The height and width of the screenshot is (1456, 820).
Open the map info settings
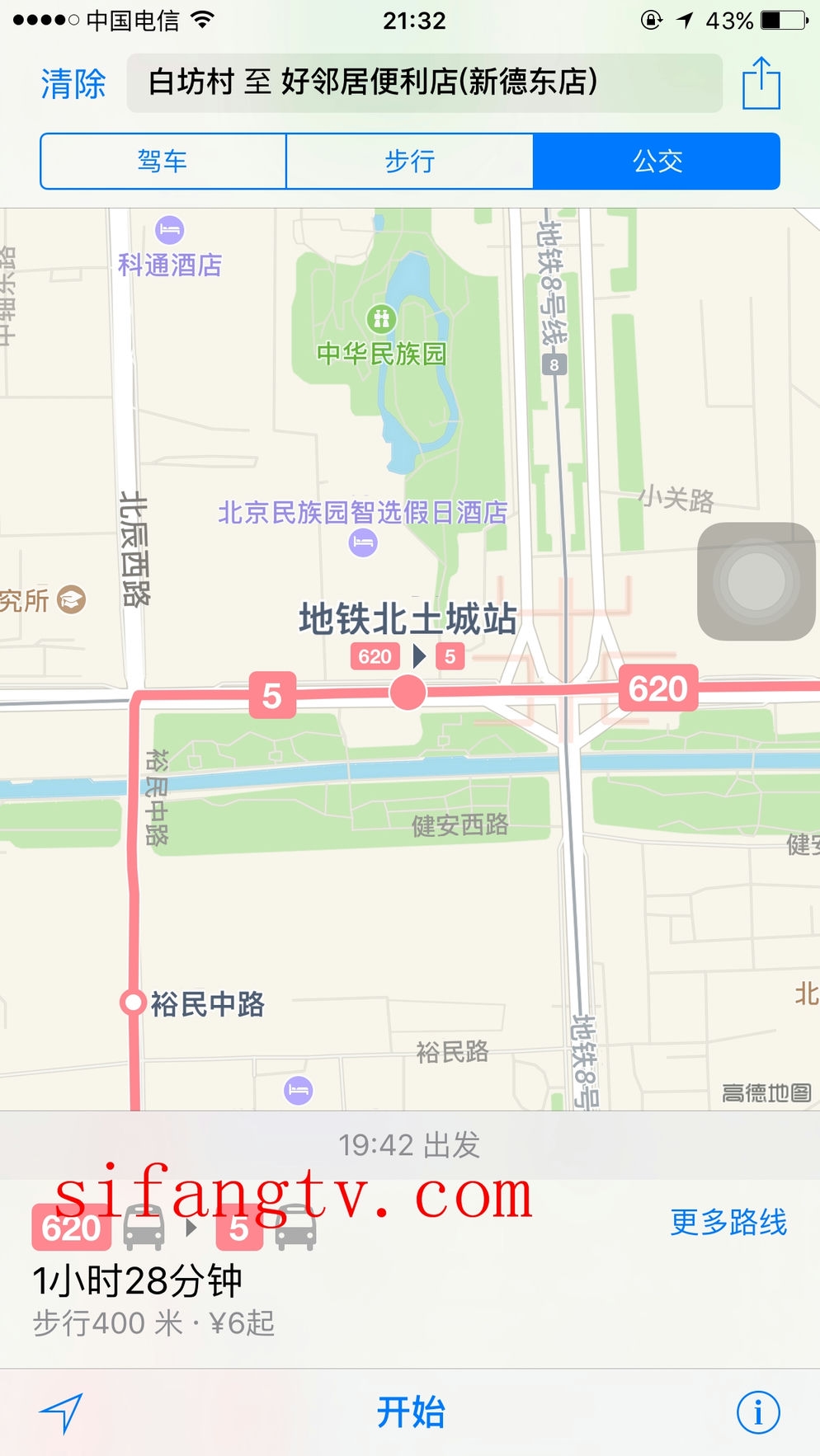(757, 1412)
